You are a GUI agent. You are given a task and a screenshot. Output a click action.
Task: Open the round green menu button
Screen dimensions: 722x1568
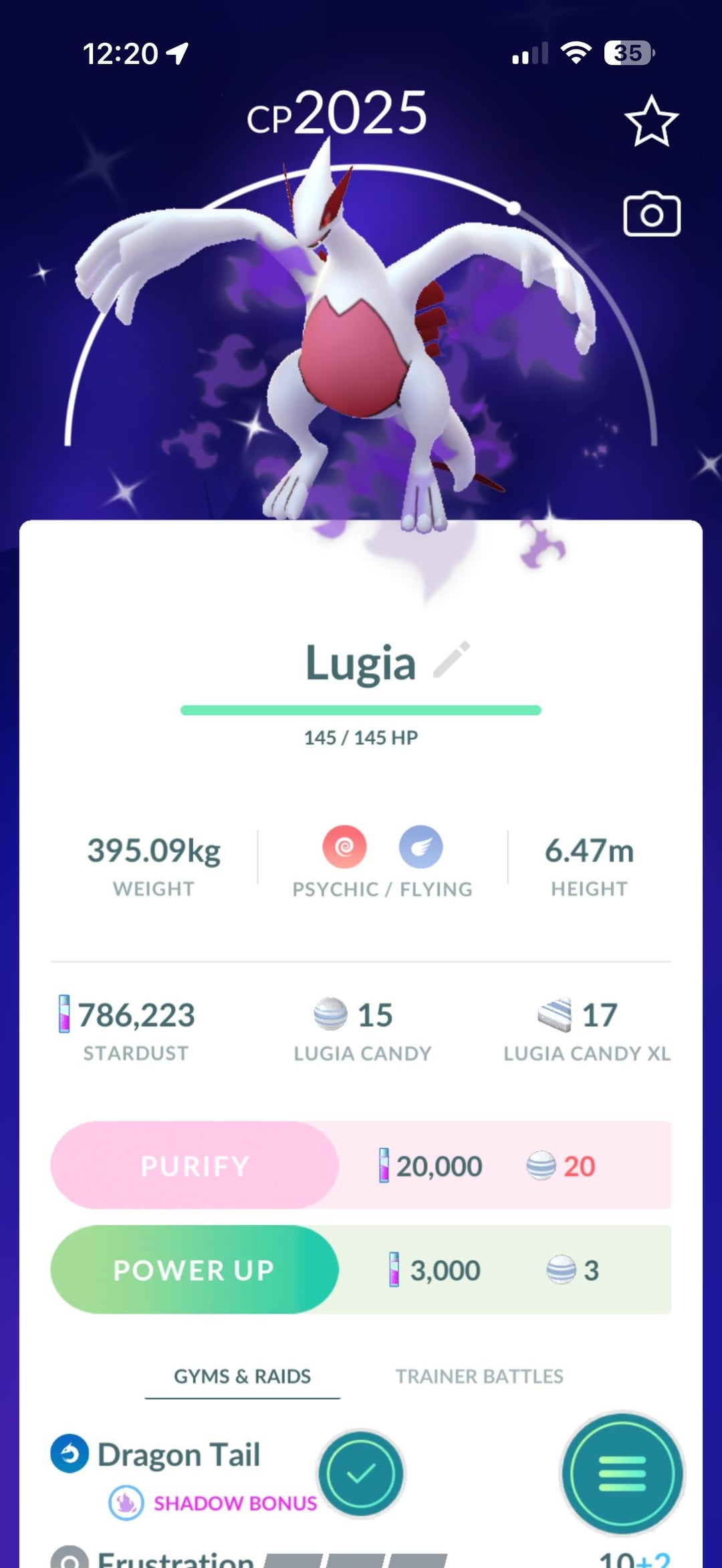[623, 1473]
